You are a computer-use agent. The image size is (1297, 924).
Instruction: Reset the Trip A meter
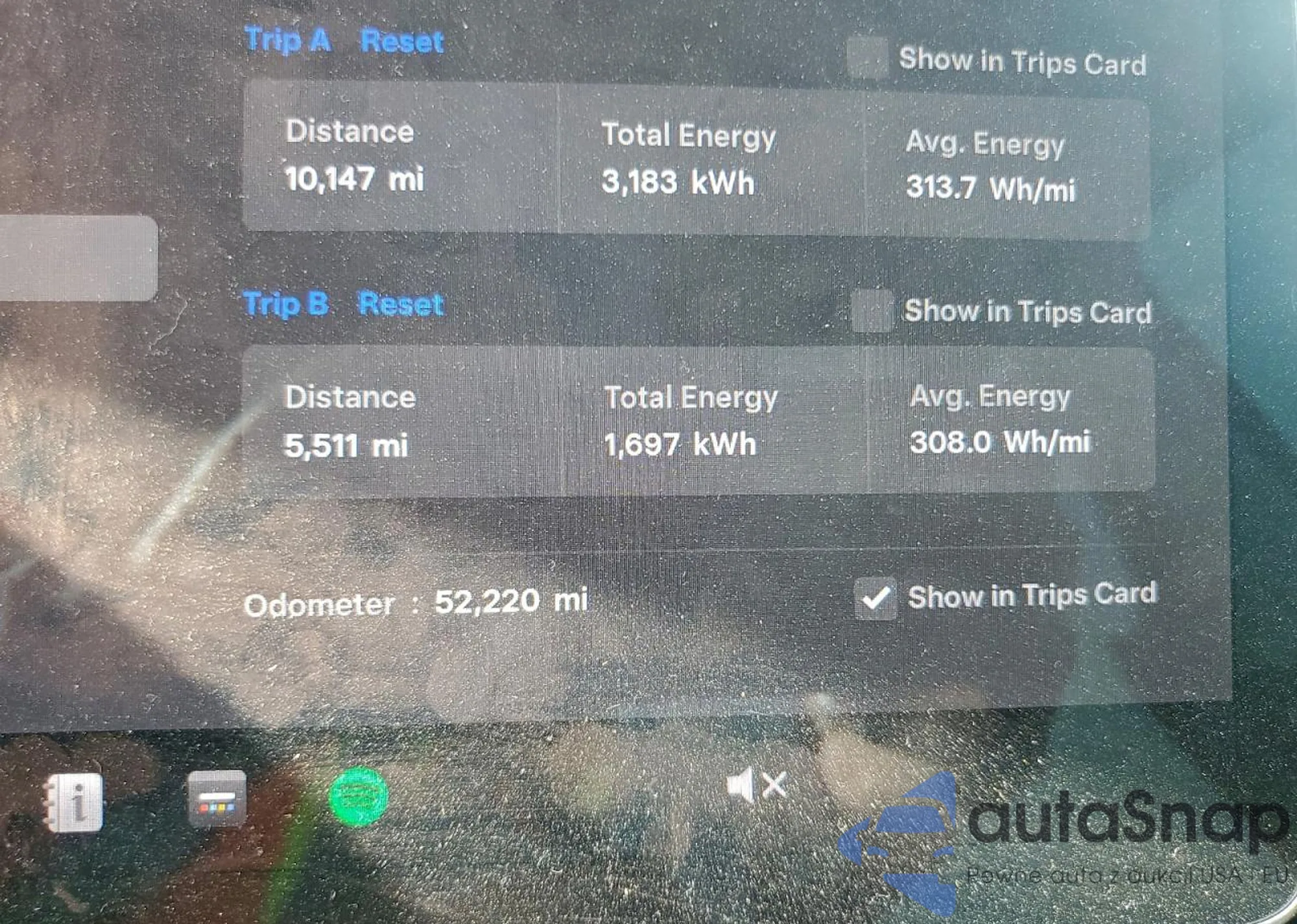[402, 41]
